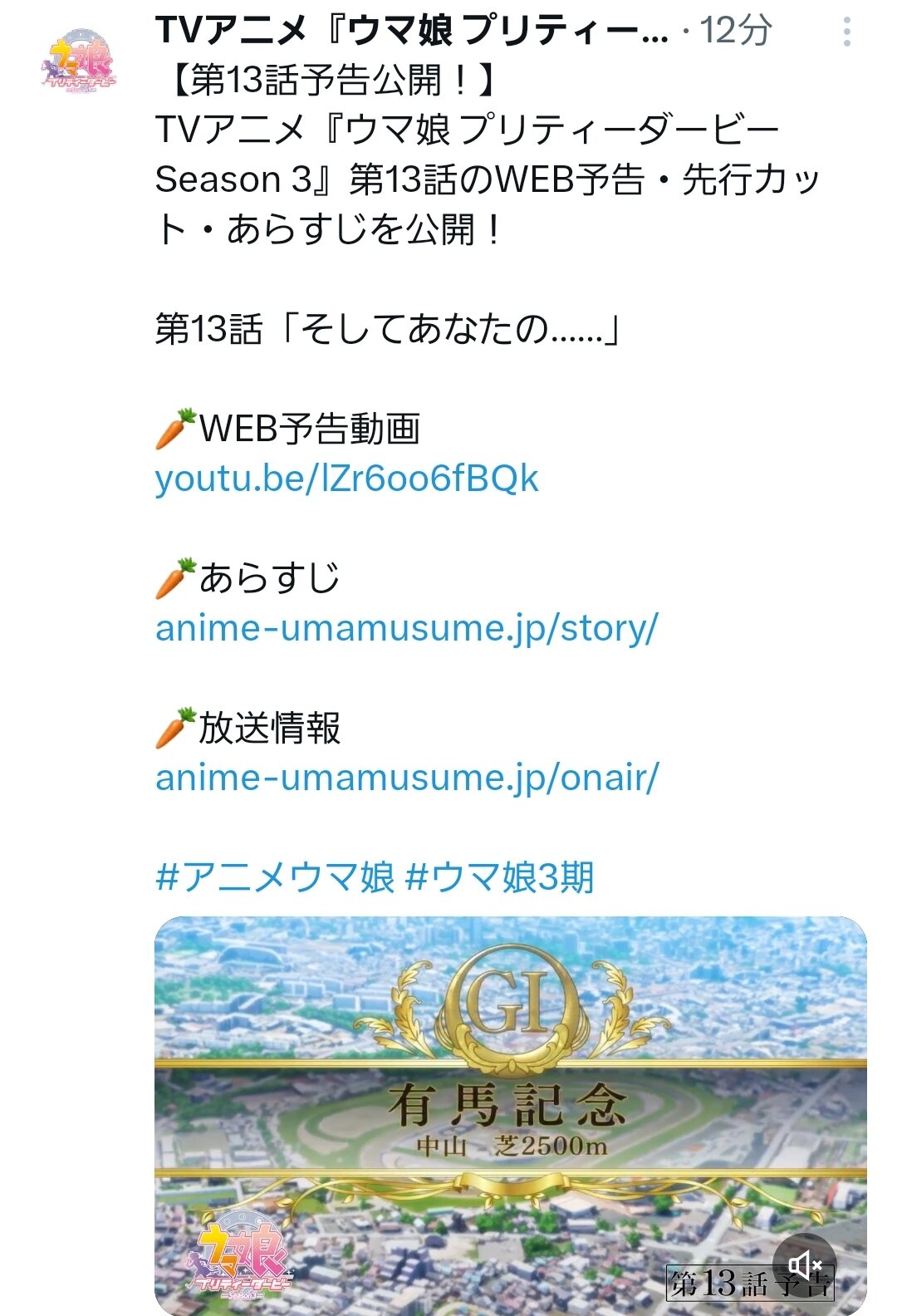Open hashtag #アニメウマ娘
The image size is (897, 1316).
point(274,877)
